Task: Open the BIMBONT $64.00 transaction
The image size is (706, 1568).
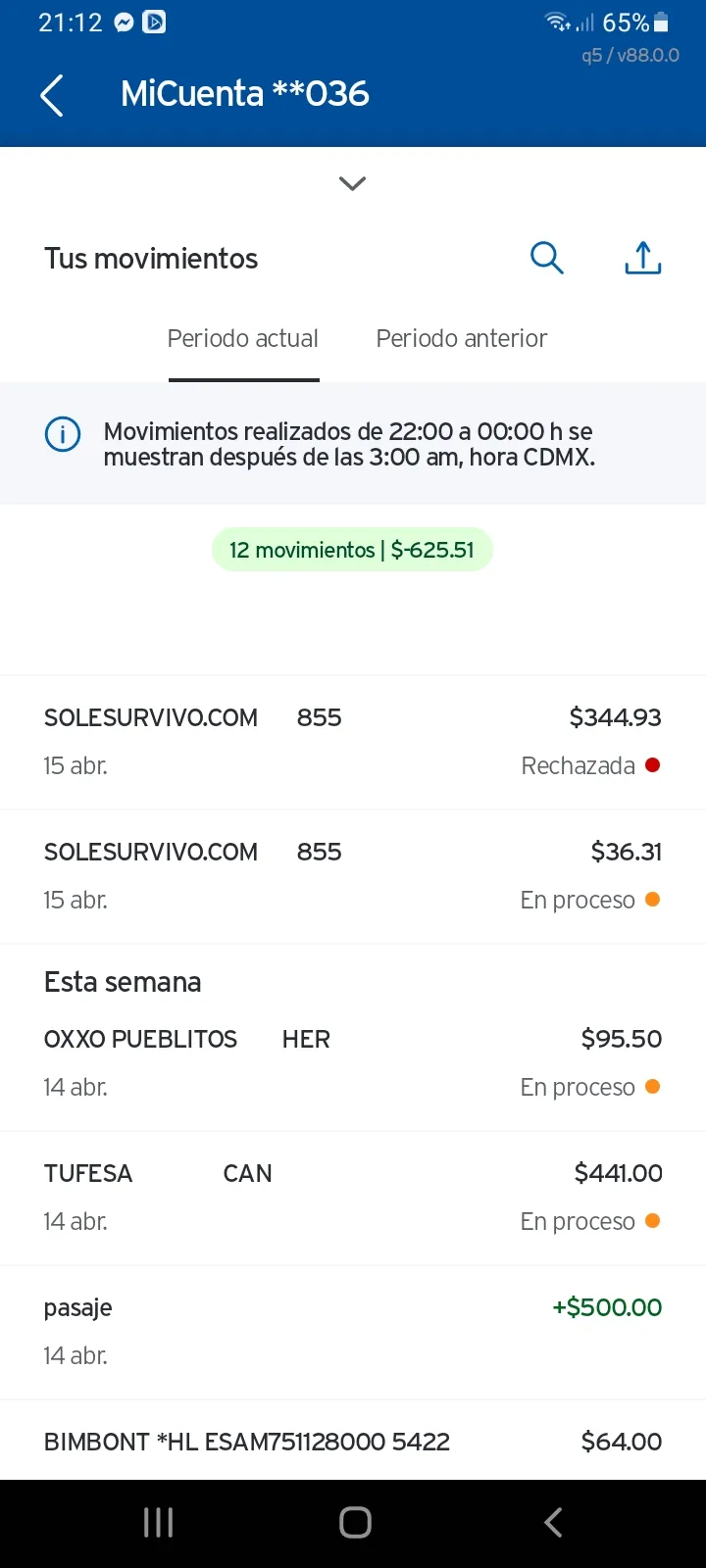Action: coord(353,1441)
